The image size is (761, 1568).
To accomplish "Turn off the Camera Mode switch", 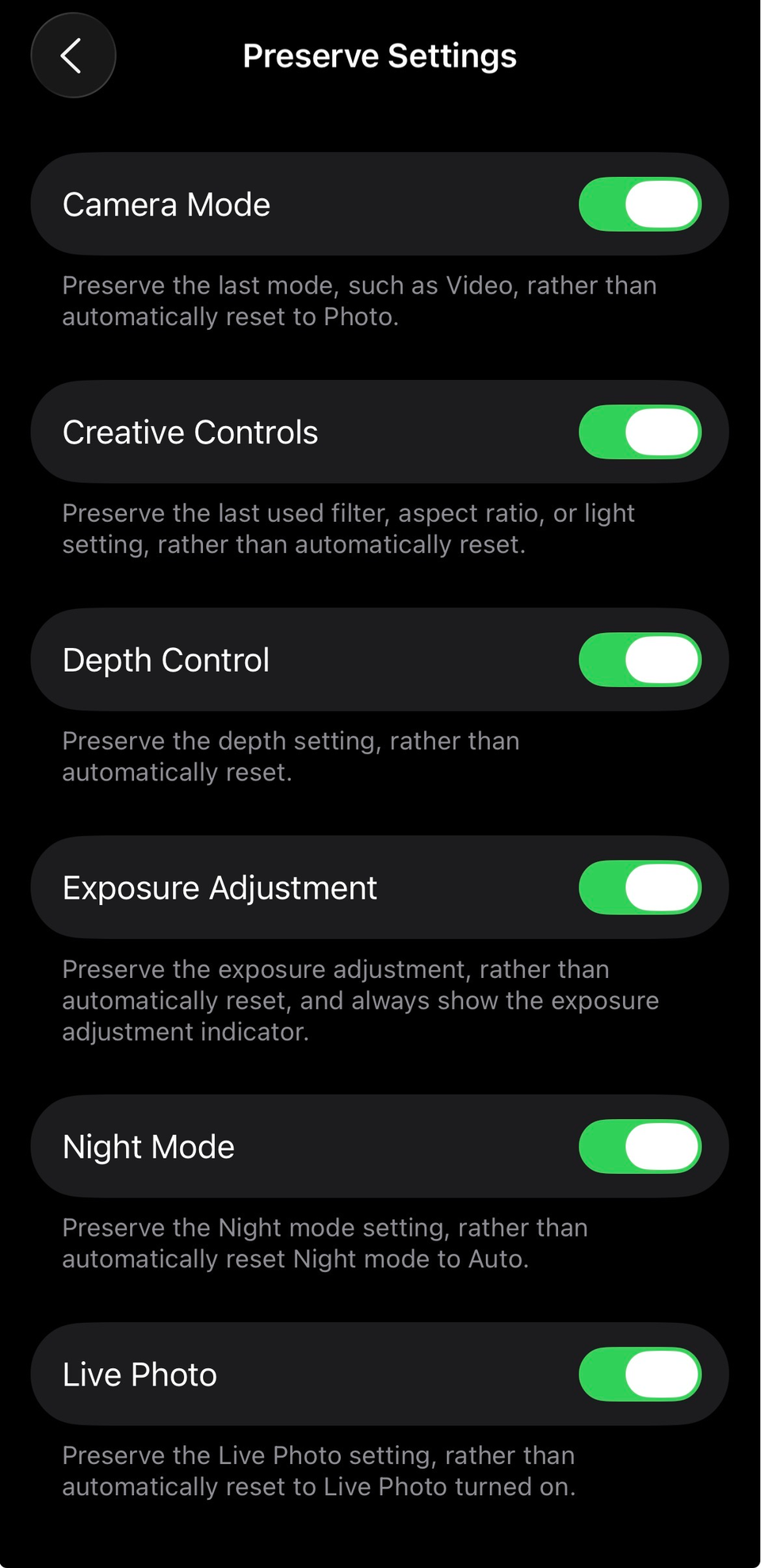I will point(640,205).
